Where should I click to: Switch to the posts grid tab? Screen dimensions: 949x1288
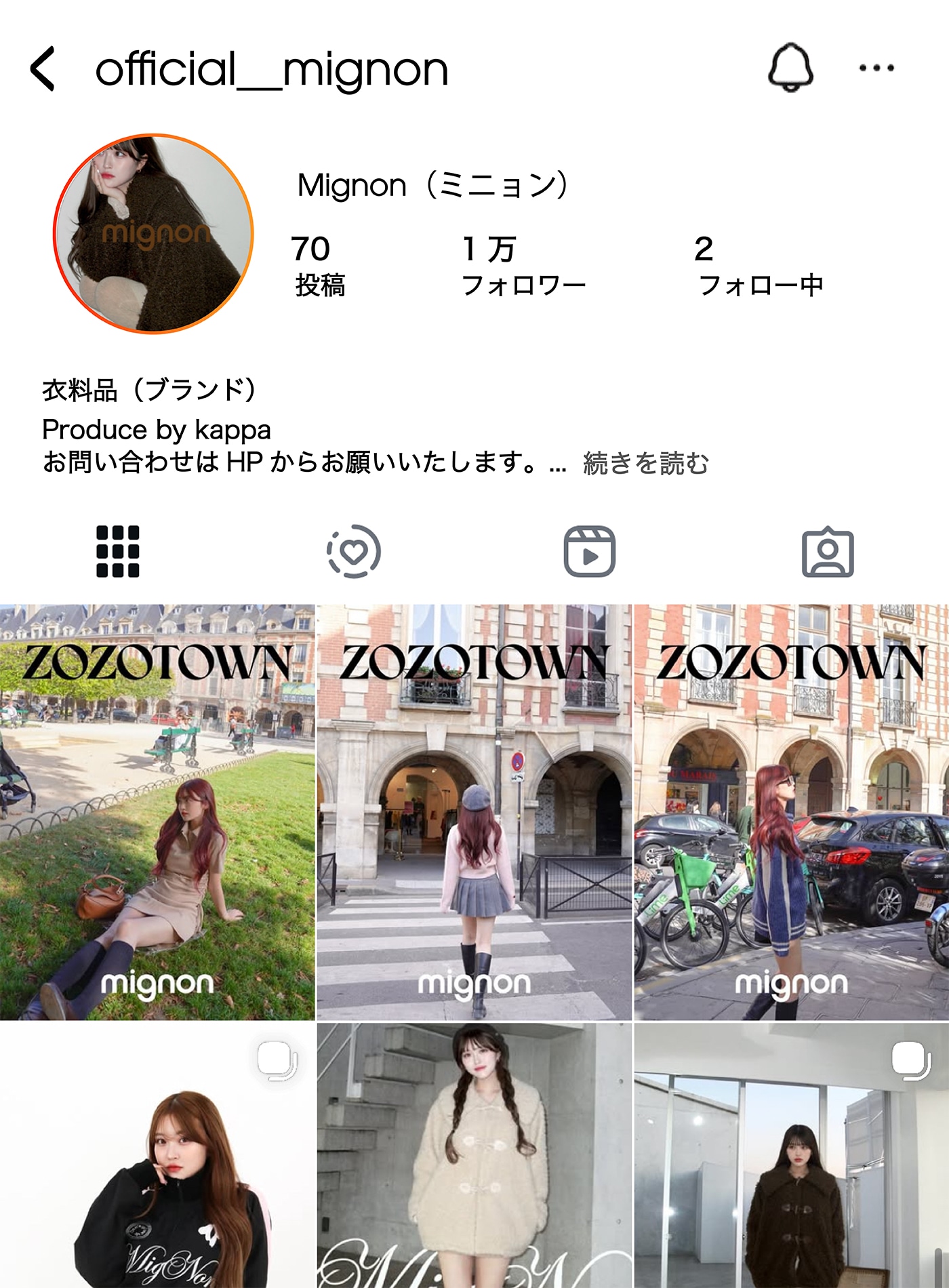(x=118, y=551)
